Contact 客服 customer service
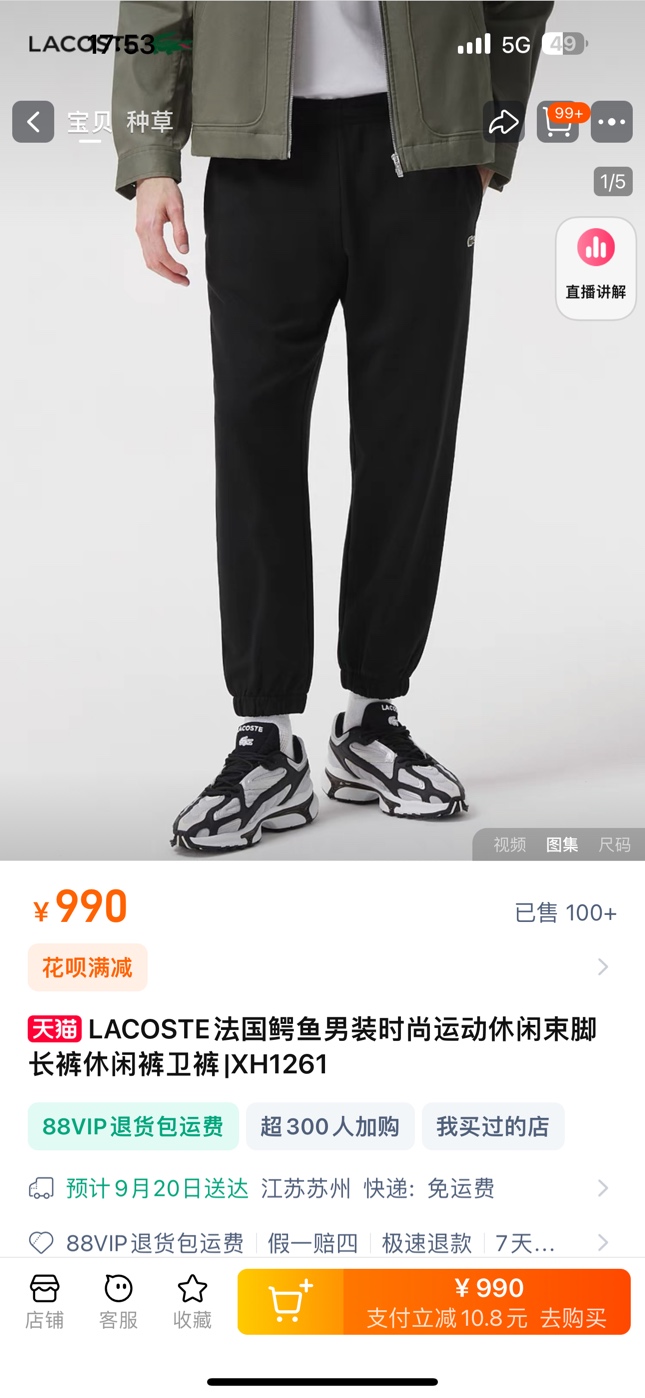The image size is (645, 1398). pos(118,1302)
